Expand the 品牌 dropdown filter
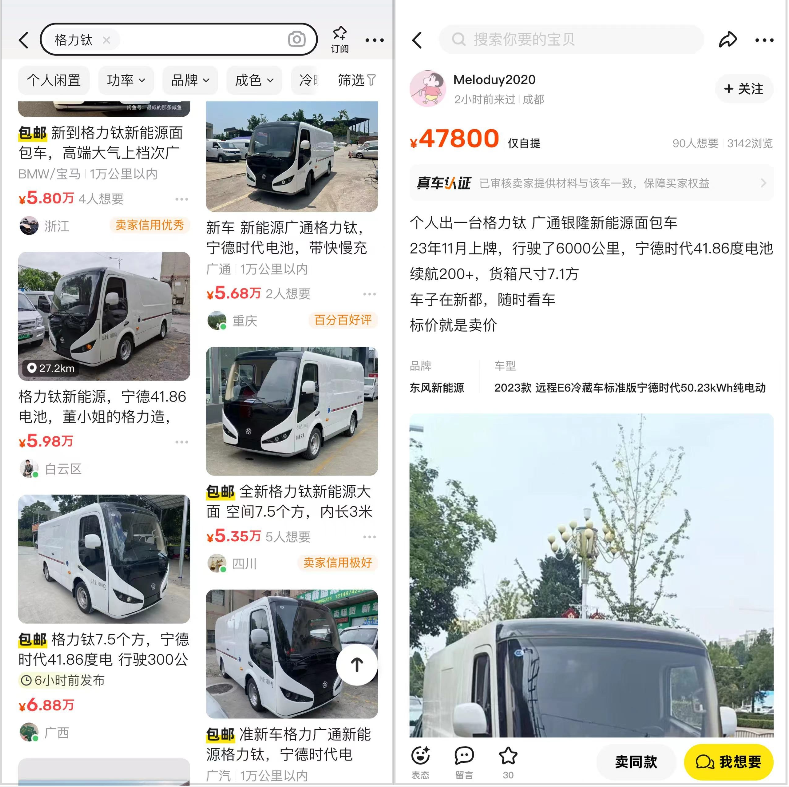The height and width of the screenshot is (787, 789). 190,80
